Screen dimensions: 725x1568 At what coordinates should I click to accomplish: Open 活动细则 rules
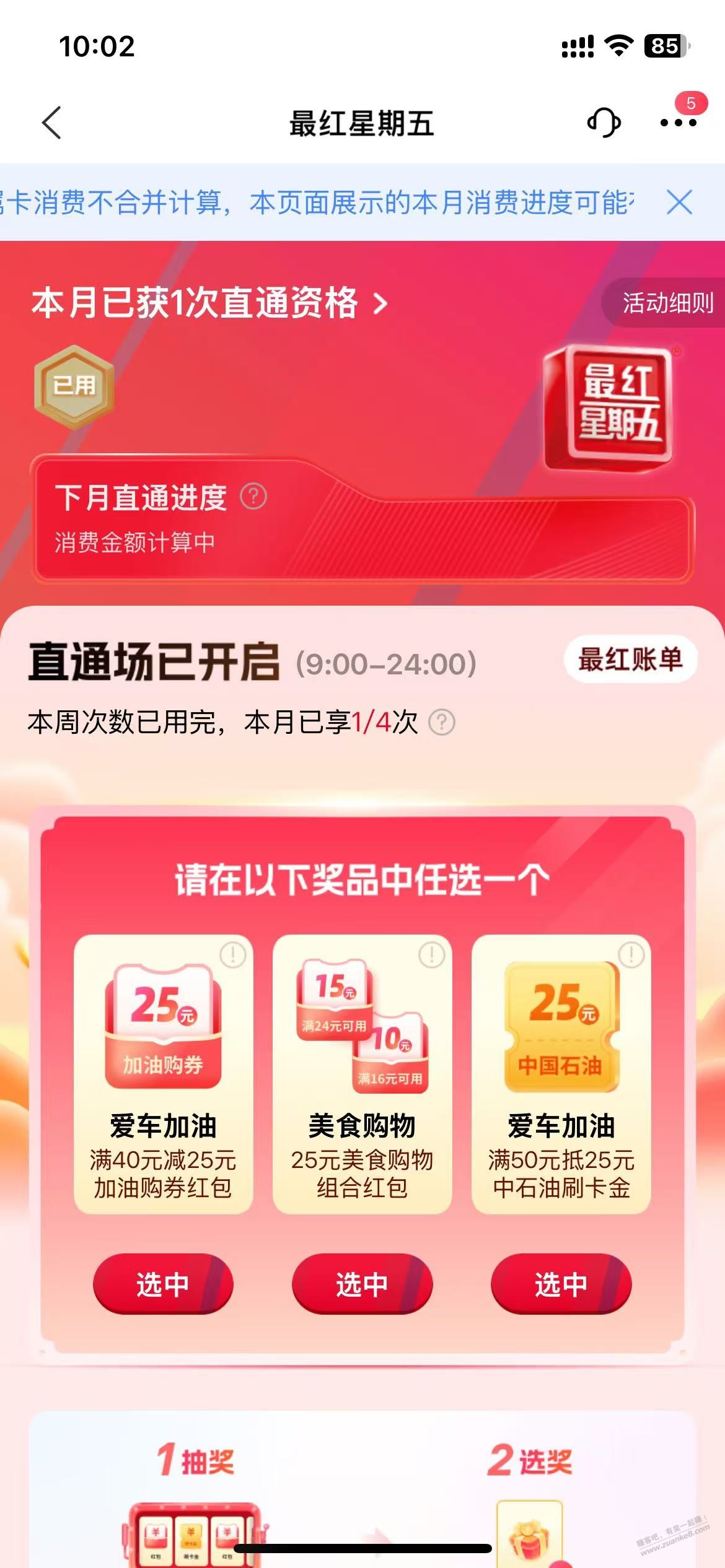coord(667,303)
